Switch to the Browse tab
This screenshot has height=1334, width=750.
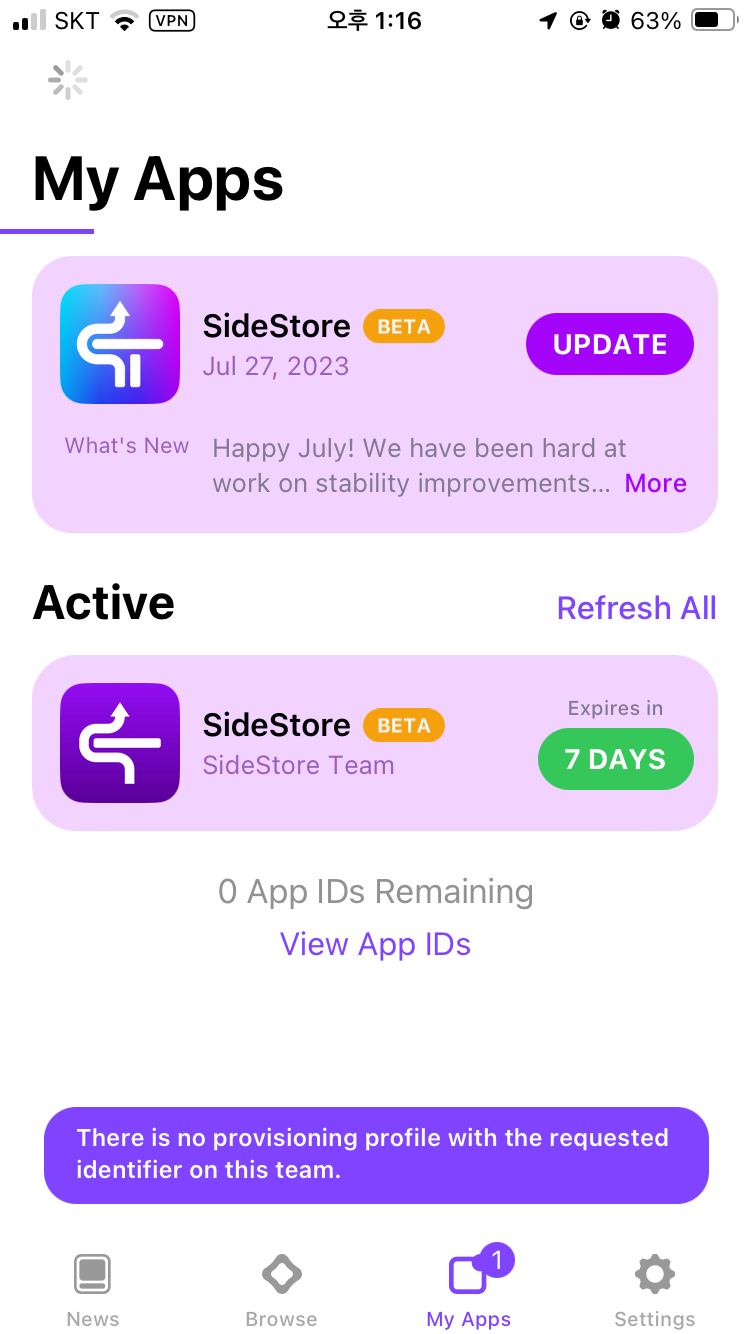[x=281, y=1290]
